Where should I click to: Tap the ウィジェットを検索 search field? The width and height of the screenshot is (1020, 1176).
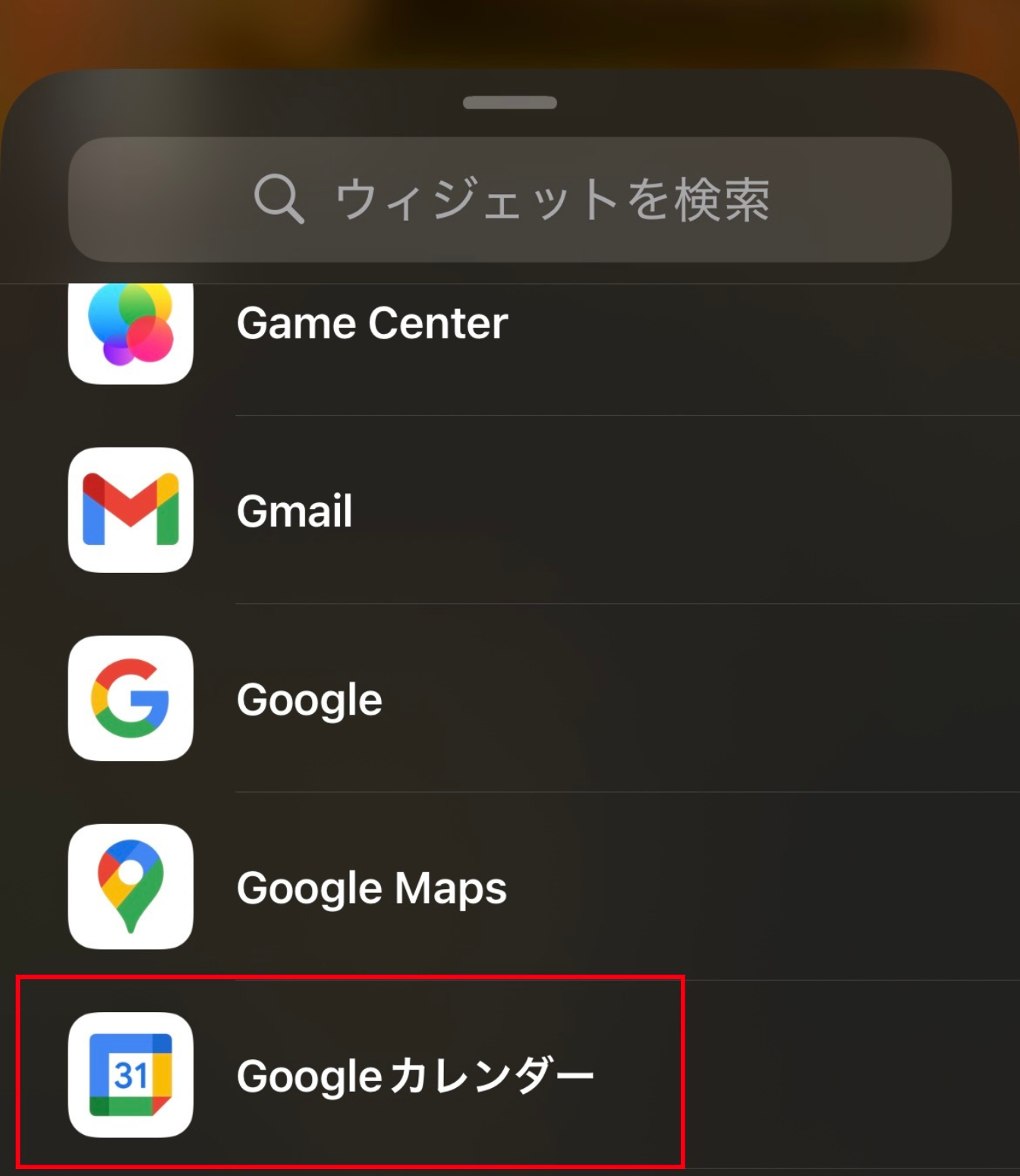point(510,200)
